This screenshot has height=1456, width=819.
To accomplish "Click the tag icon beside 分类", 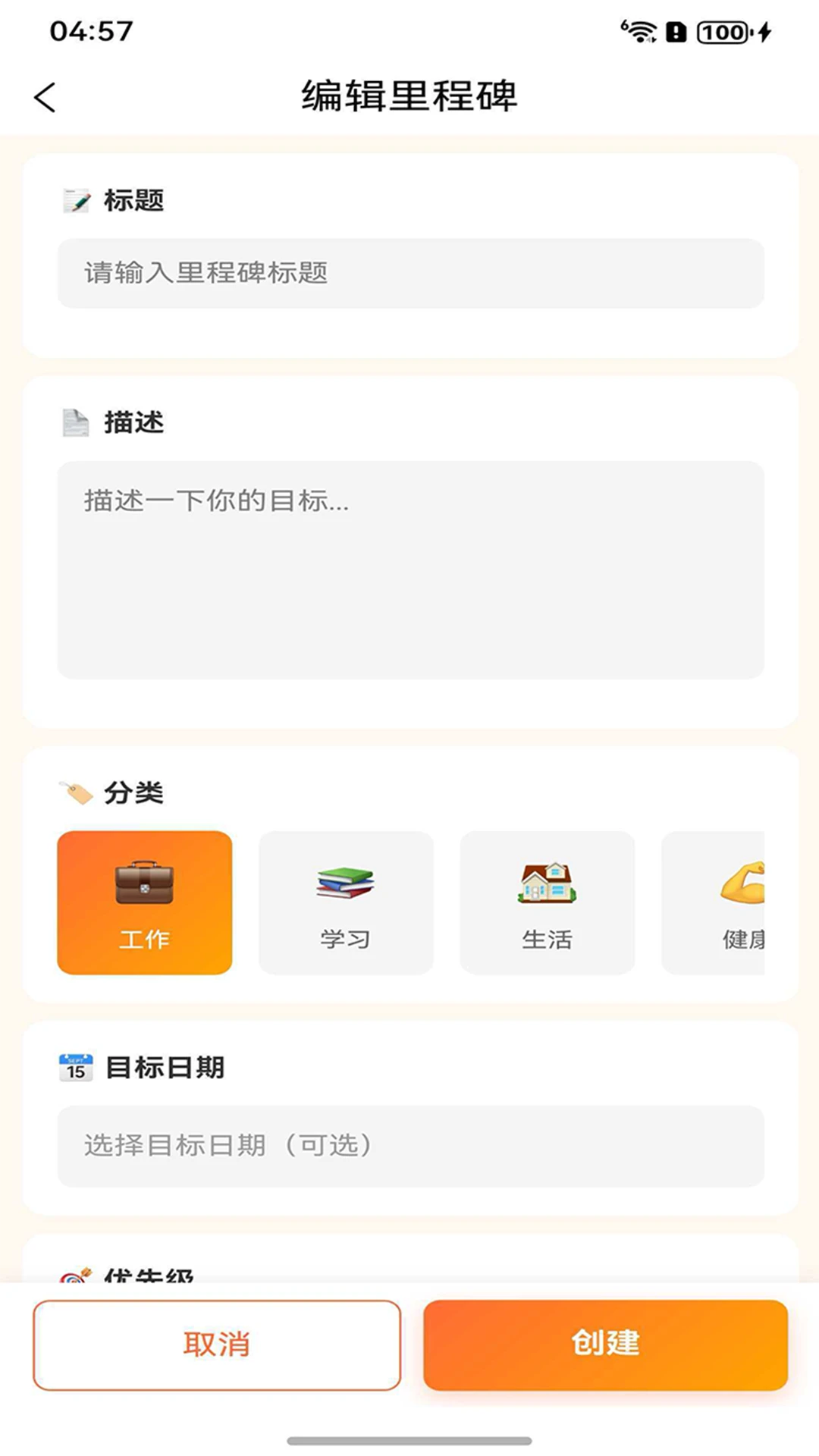I will coord(76,791).
